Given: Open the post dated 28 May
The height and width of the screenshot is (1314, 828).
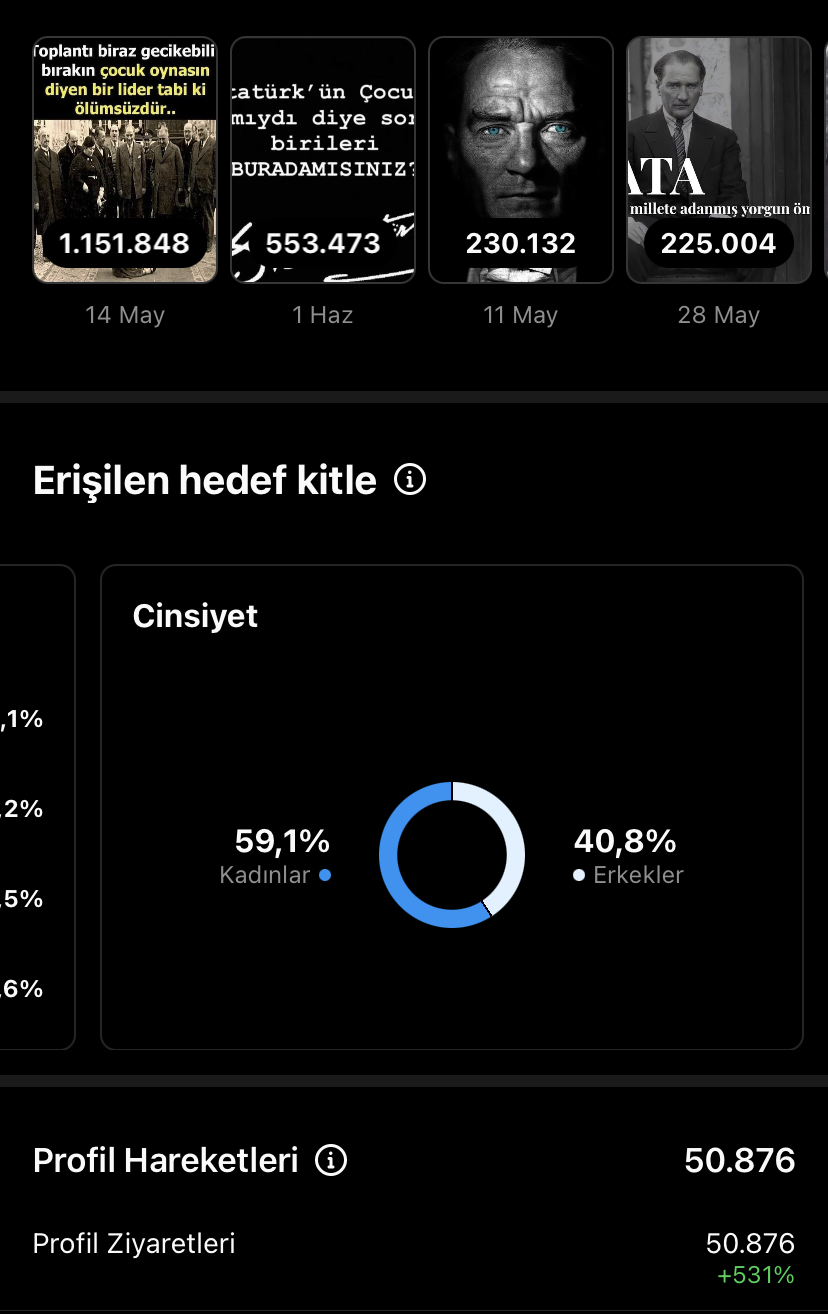Looking at the screenshot, I should coord(719,160).
